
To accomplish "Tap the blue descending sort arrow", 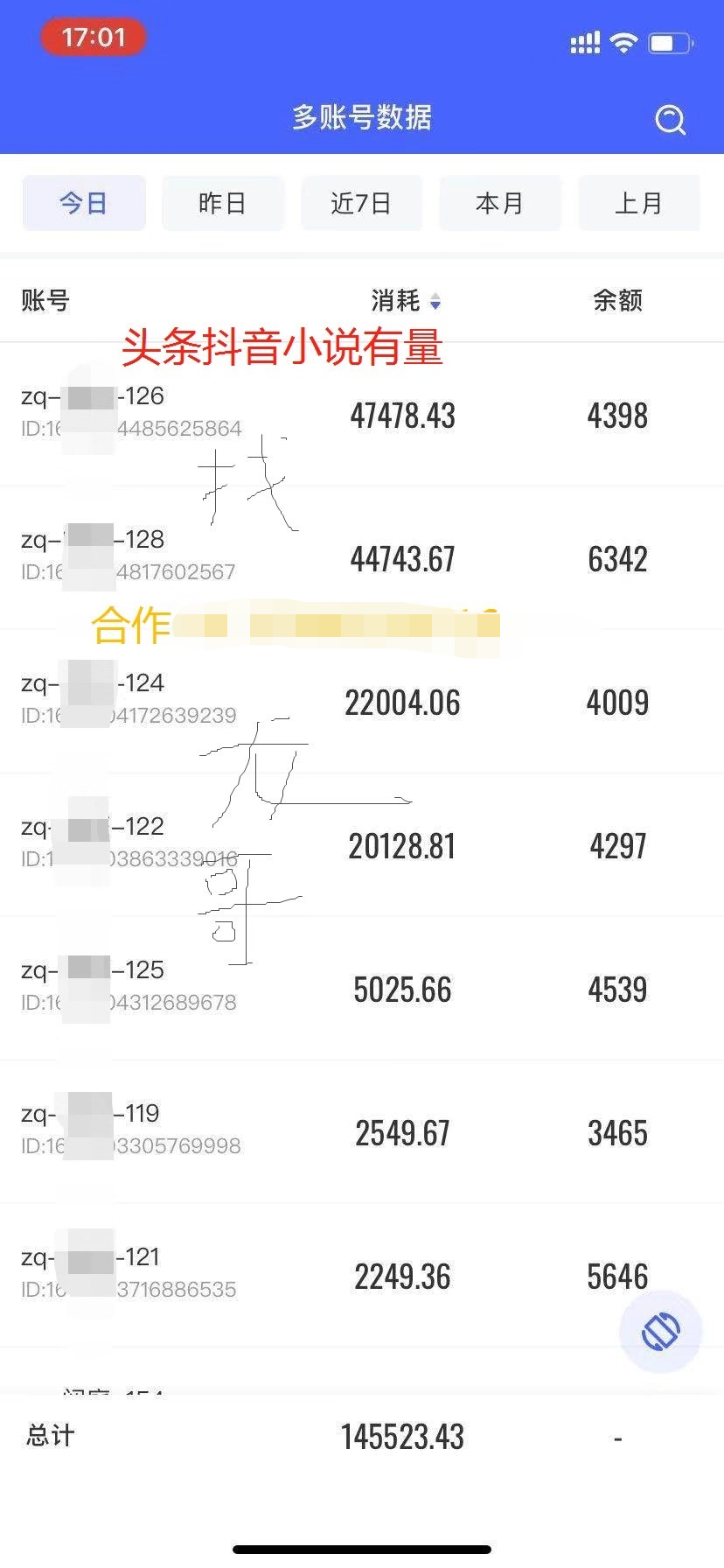I will tap(435, 304).
